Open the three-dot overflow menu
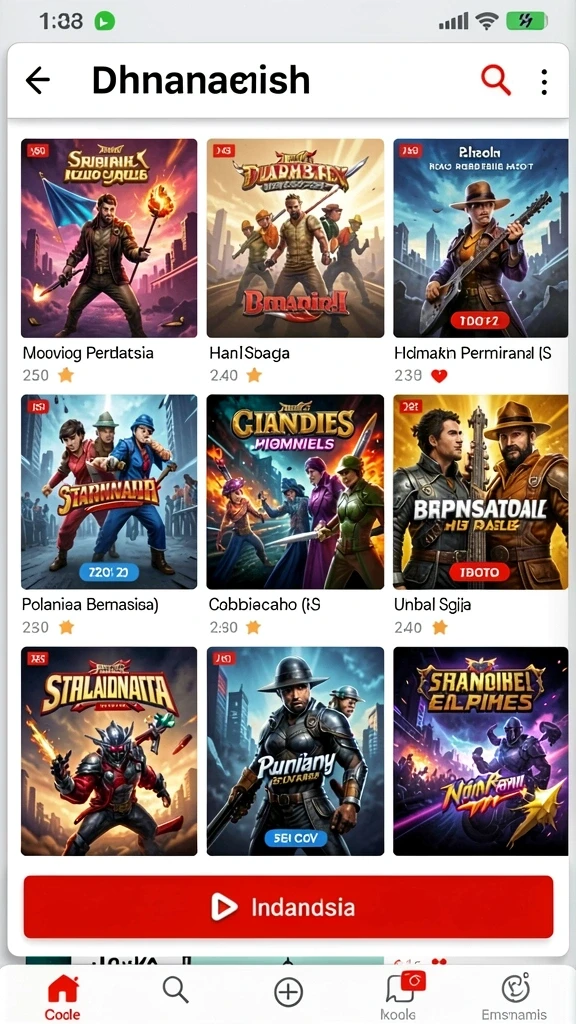The width and height of the screenshot is (576, 1024). [544, 82]
